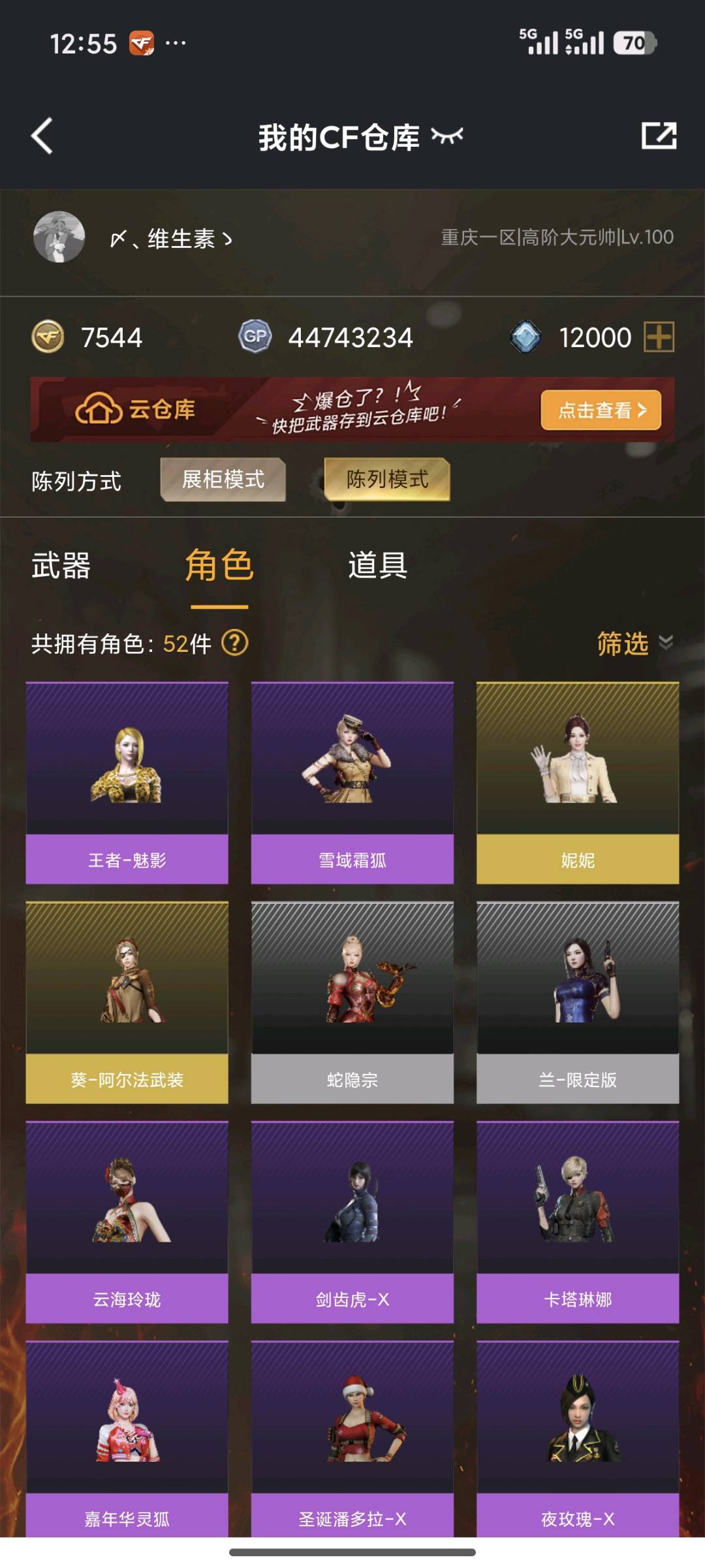This screenshot has width=705, height=1568.
Task: Switch to the 道具 tab
Action: coord(377,565)
